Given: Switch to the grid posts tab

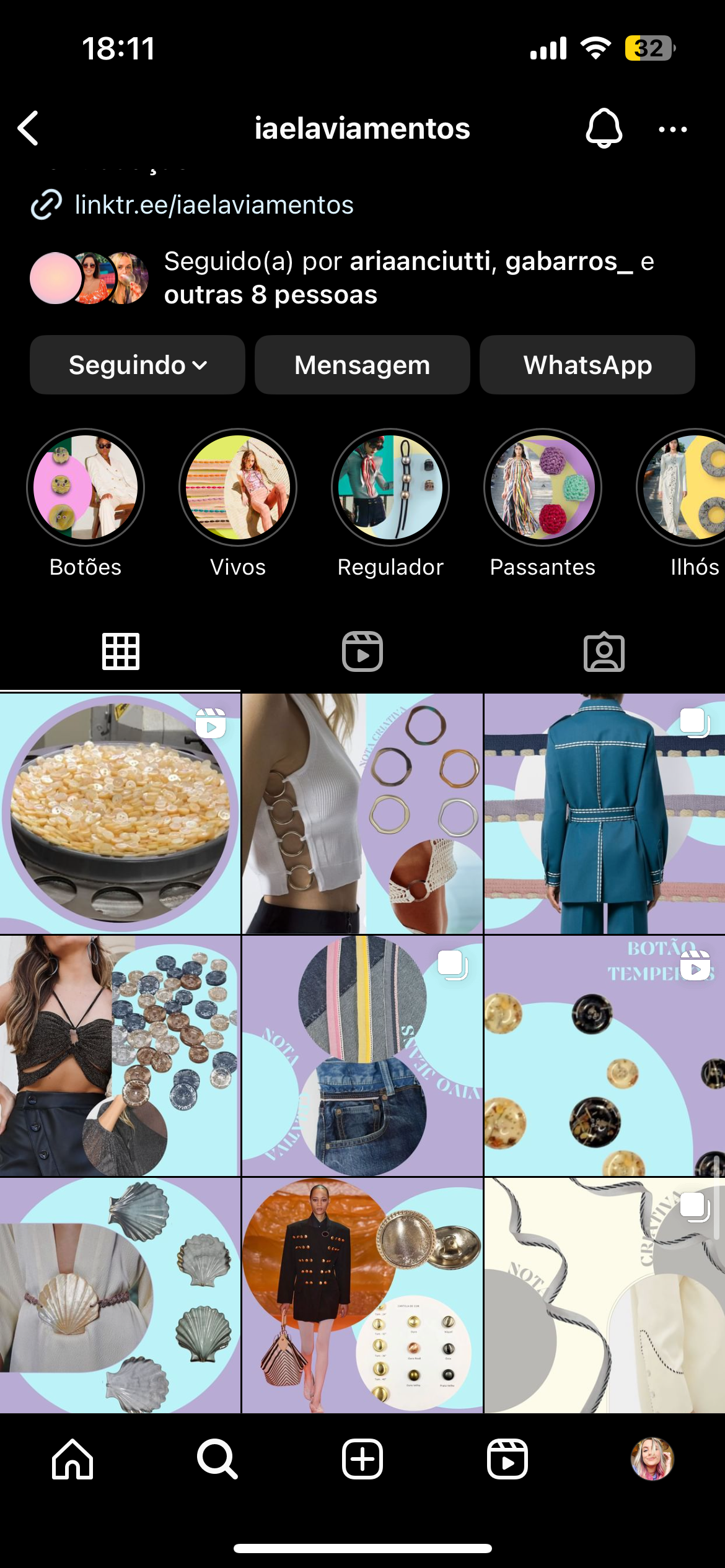Looking at the screenshot, I should pos(120,651).
